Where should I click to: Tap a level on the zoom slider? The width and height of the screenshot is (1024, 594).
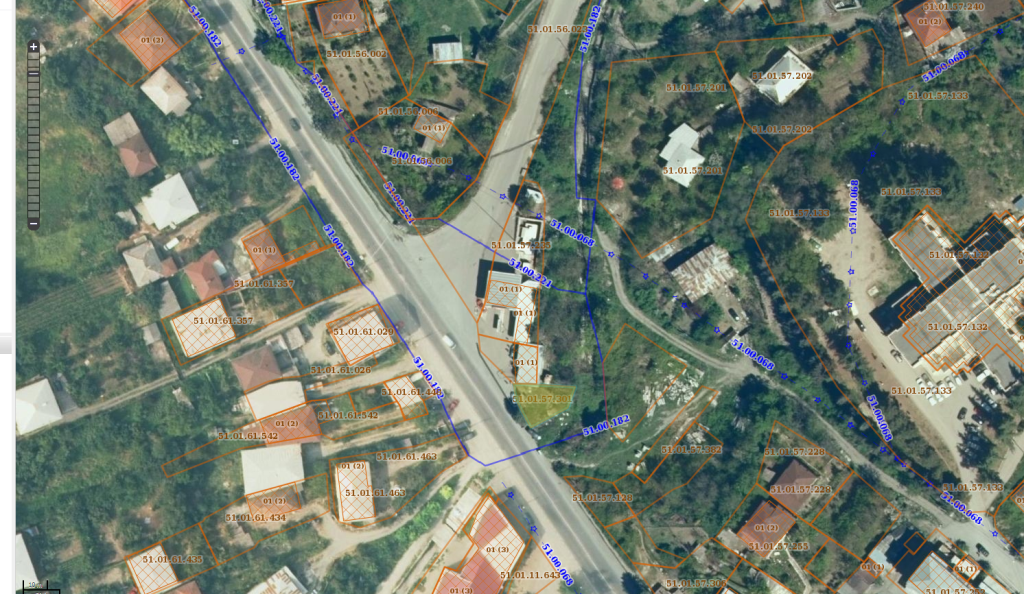tap(33, 138)
